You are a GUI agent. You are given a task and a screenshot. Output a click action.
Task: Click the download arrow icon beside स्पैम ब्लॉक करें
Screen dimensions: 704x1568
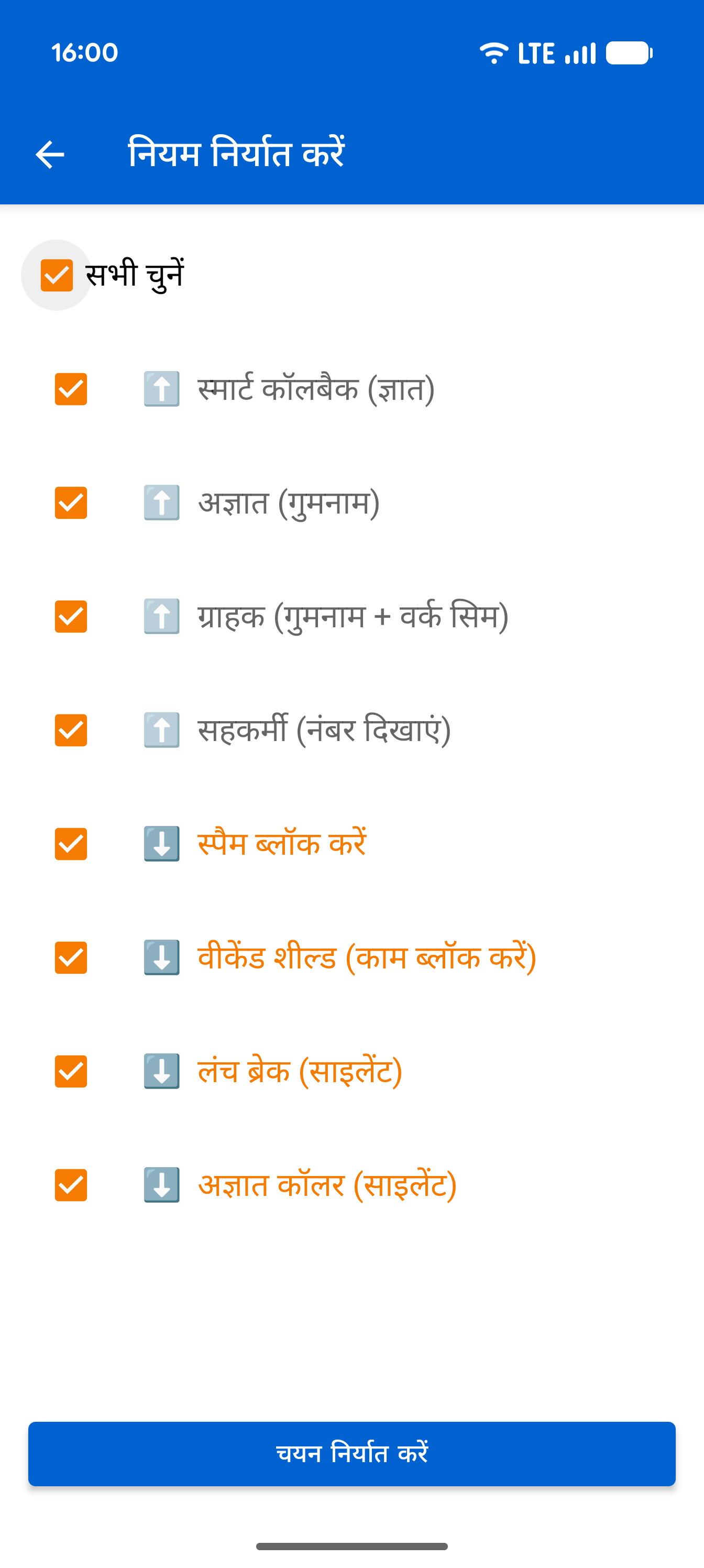point(160,845)
